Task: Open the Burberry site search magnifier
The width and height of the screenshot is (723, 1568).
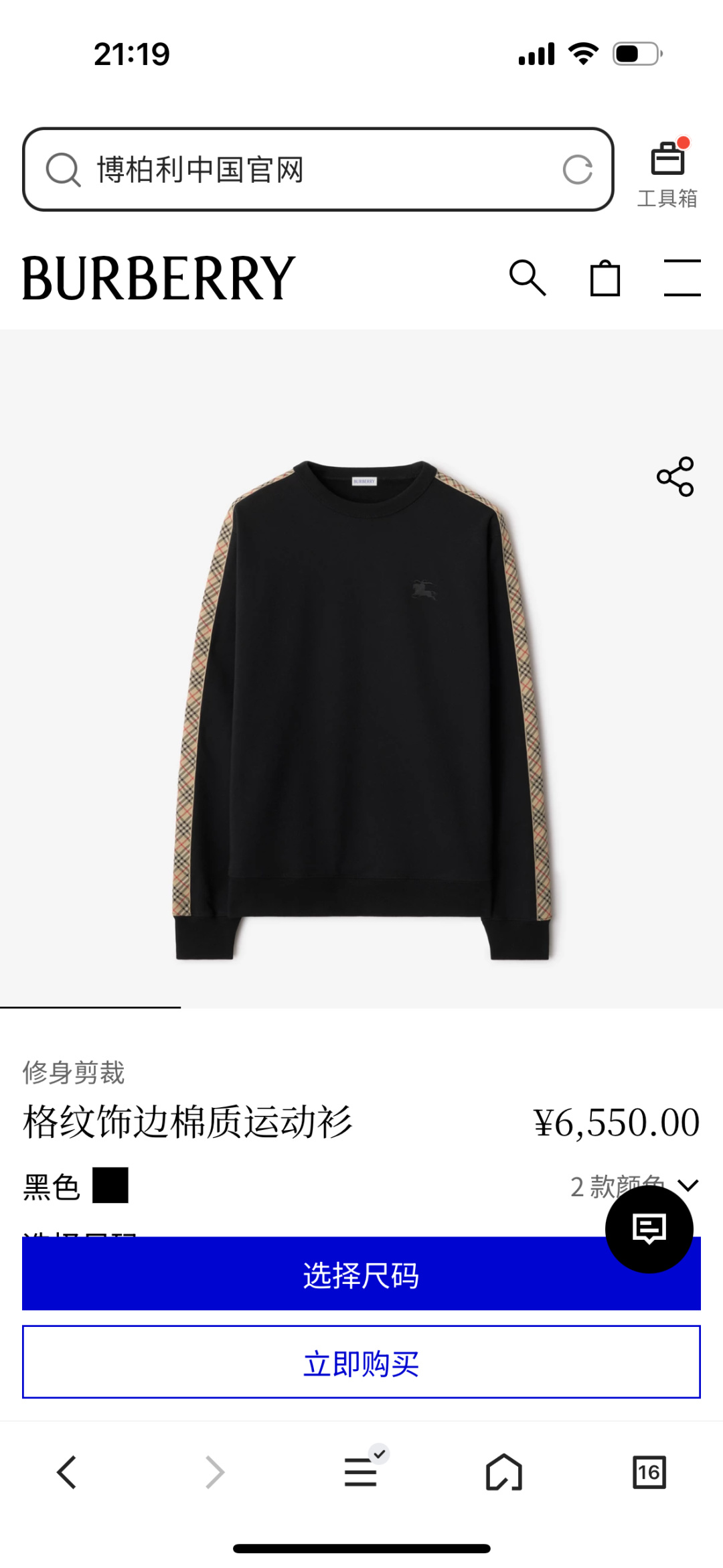Action: [528, 278]
